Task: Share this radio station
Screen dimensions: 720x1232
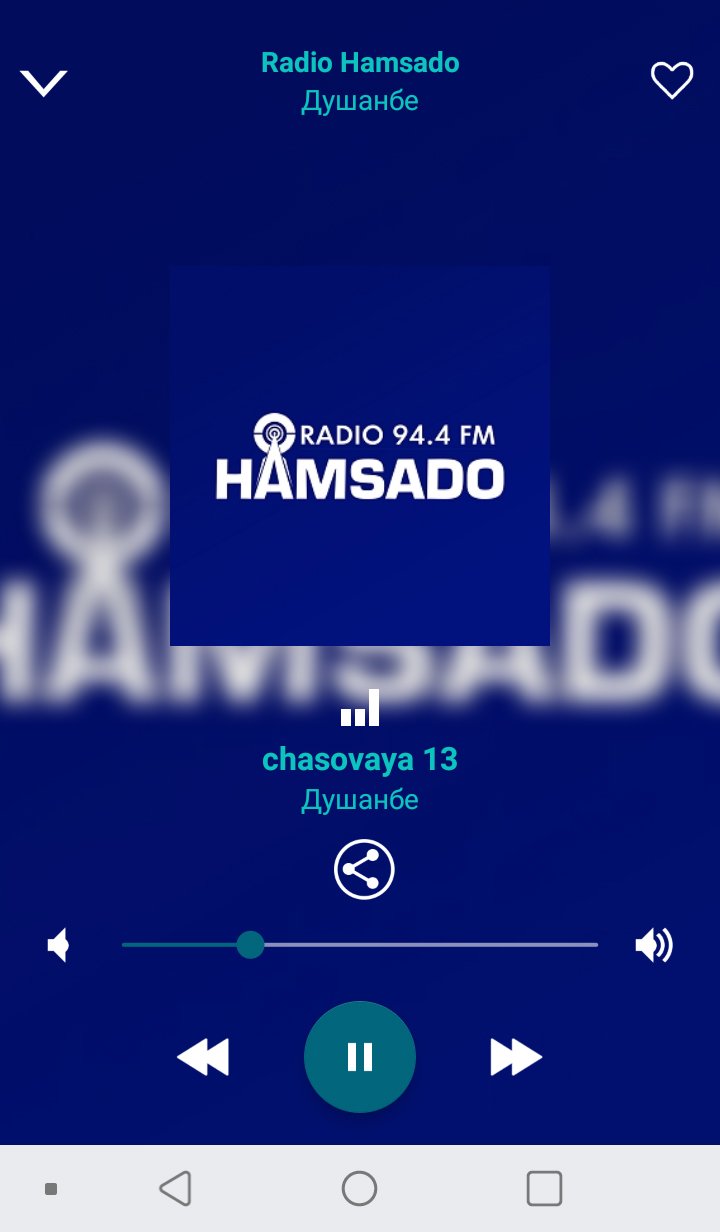Action: tap(364, 870)
